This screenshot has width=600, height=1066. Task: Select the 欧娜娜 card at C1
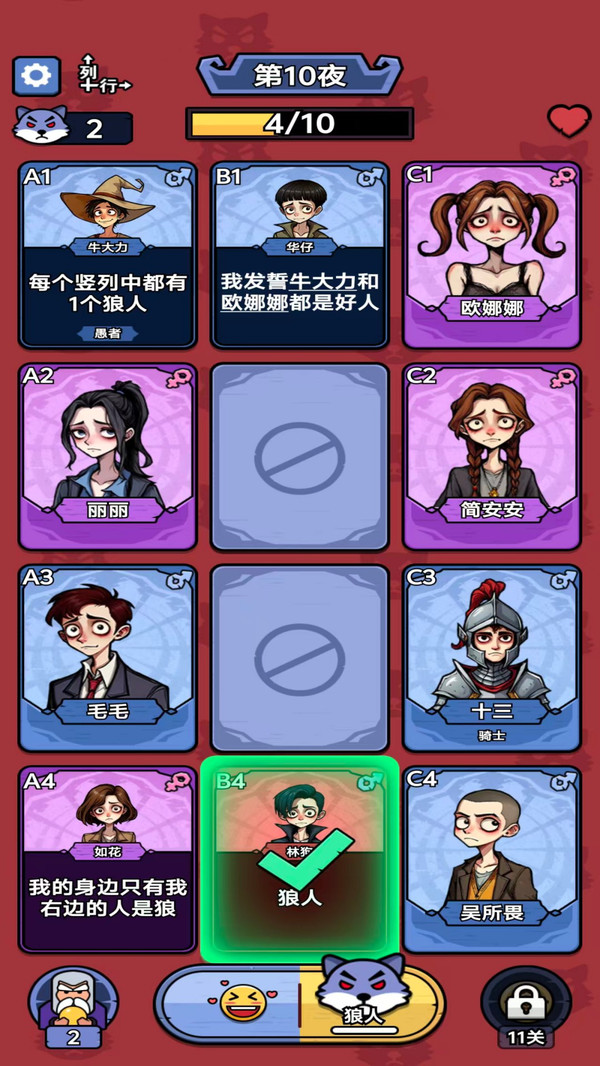coord(492,255)
